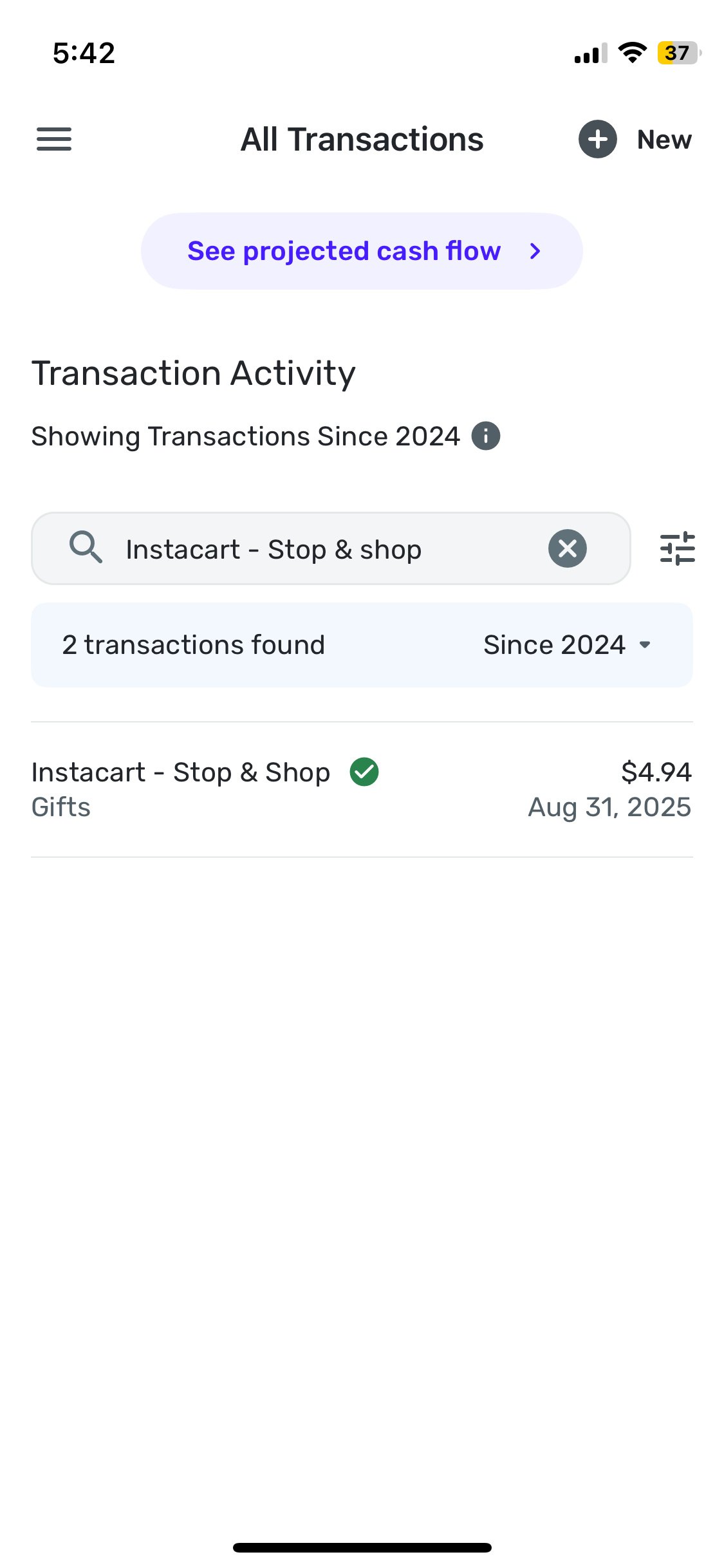The height and width of the screenshot is (1568, 724).
Task: See projected cash flow
Action: [x=362, y=251]
